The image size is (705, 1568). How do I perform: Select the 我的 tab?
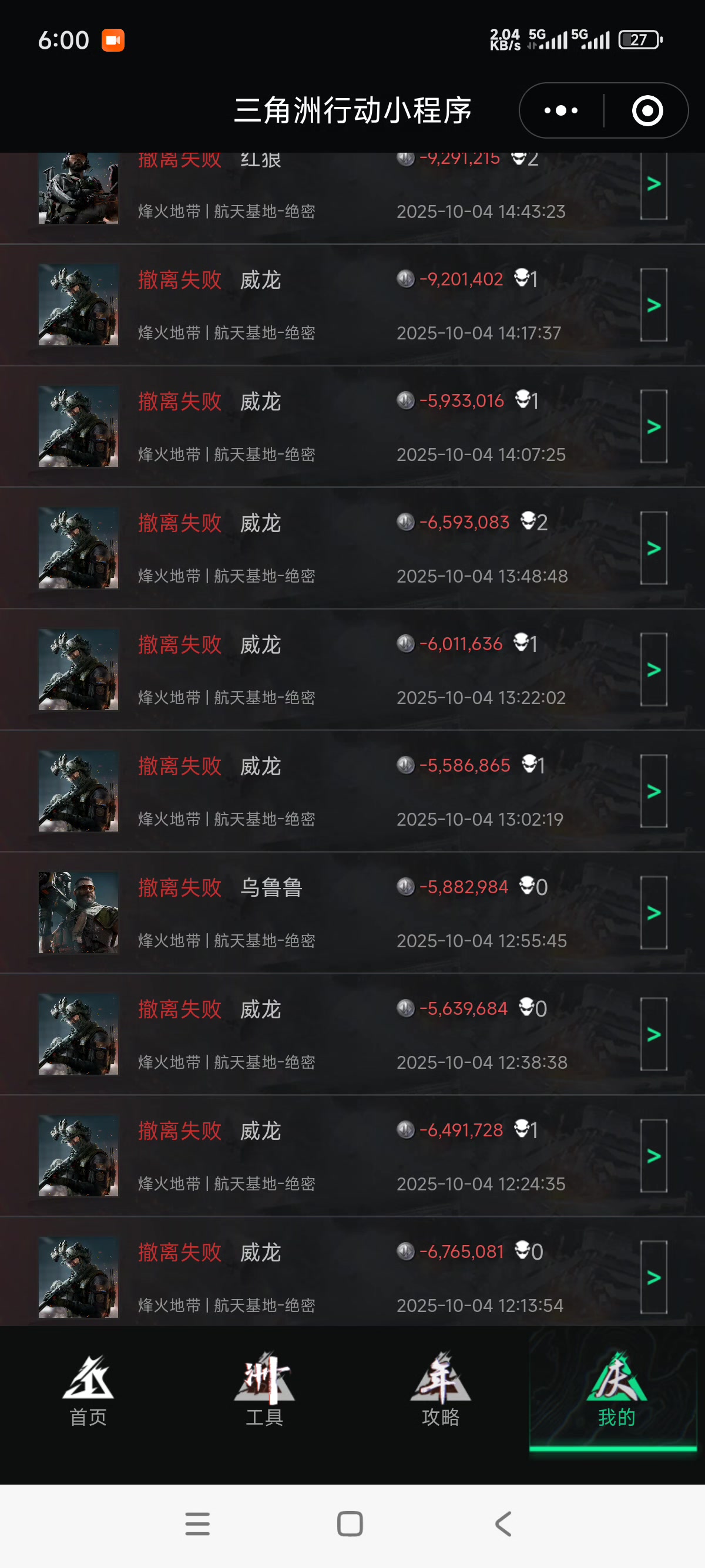point(616,1391)
